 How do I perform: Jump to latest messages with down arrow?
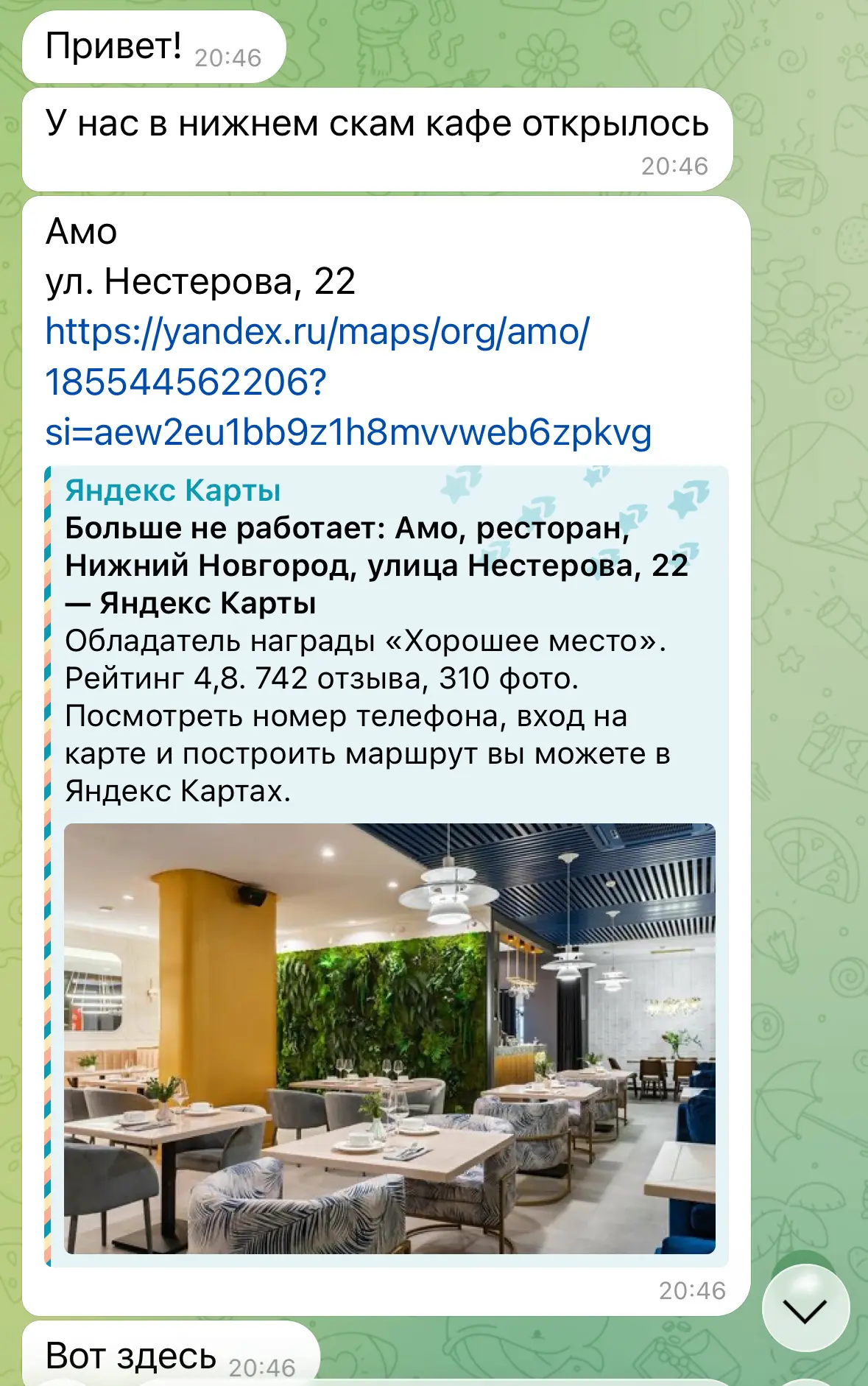[805, 1309]
